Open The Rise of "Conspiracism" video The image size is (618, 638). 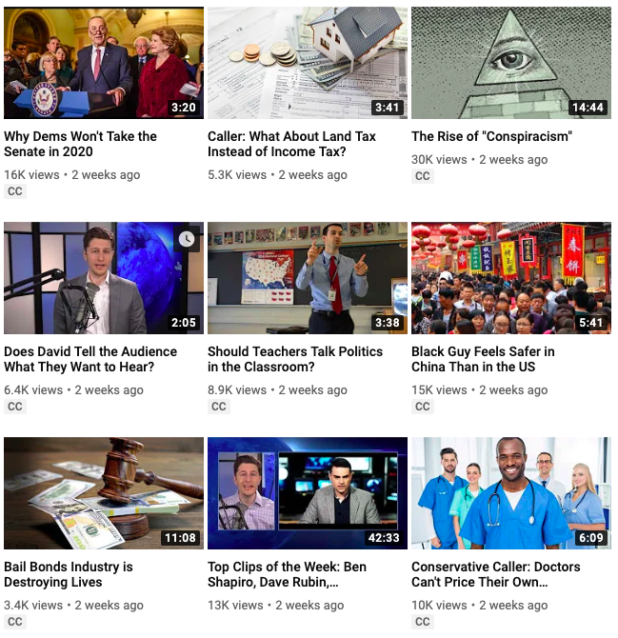click(x=511, y=63)
